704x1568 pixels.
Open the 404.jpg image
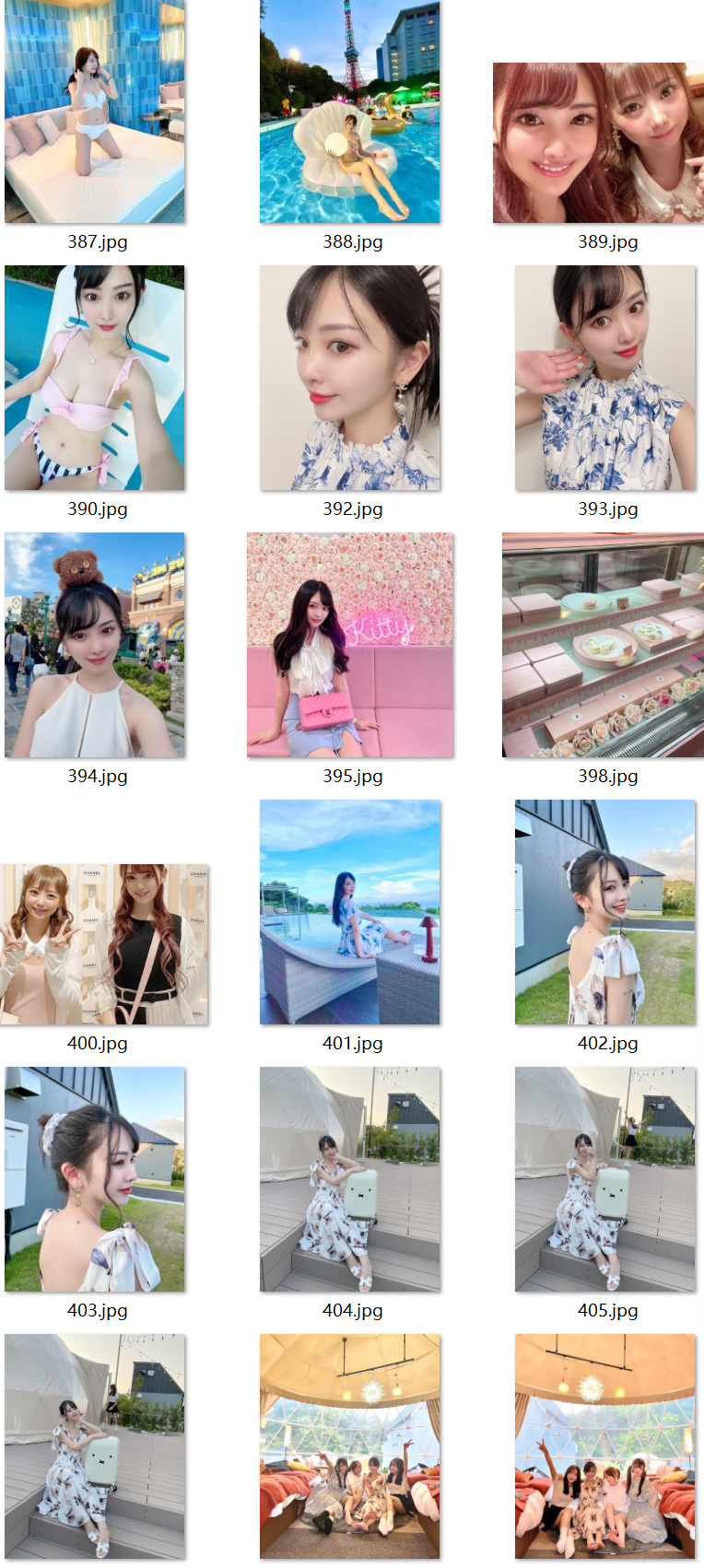point(350,1179)
